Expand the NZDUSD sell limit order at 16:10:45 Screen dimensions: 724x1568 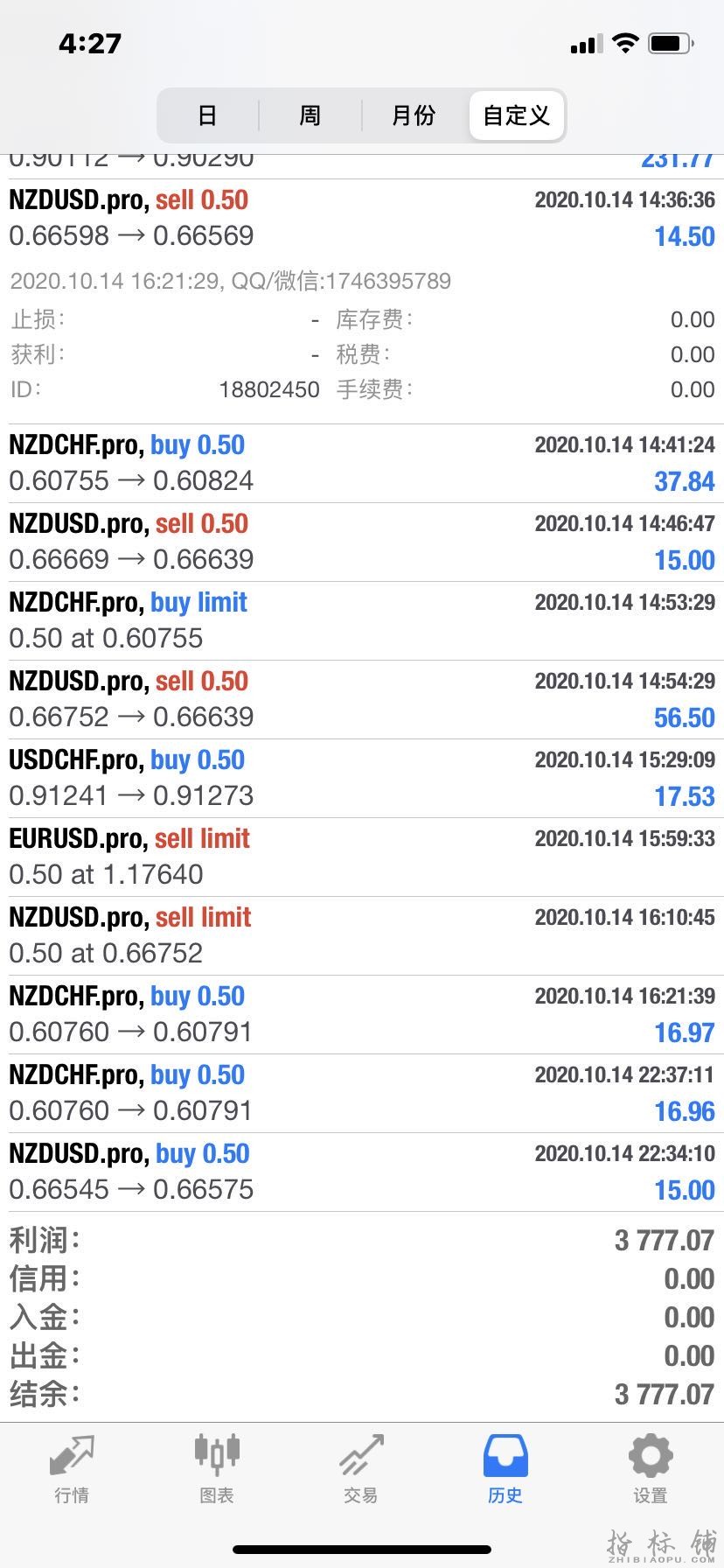click(362, 935)
